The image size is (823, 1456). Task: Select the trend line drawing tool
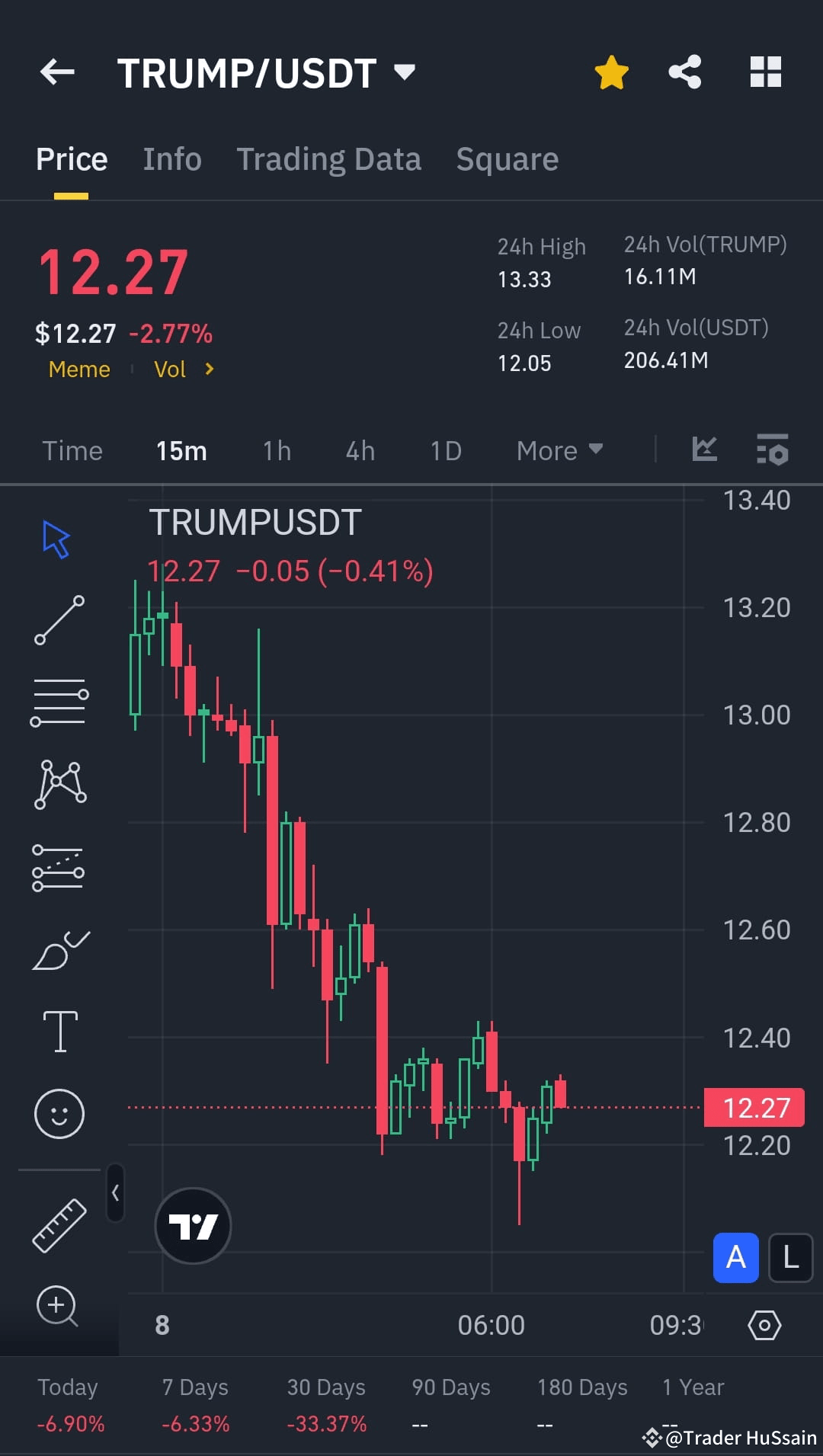(59, 619)
